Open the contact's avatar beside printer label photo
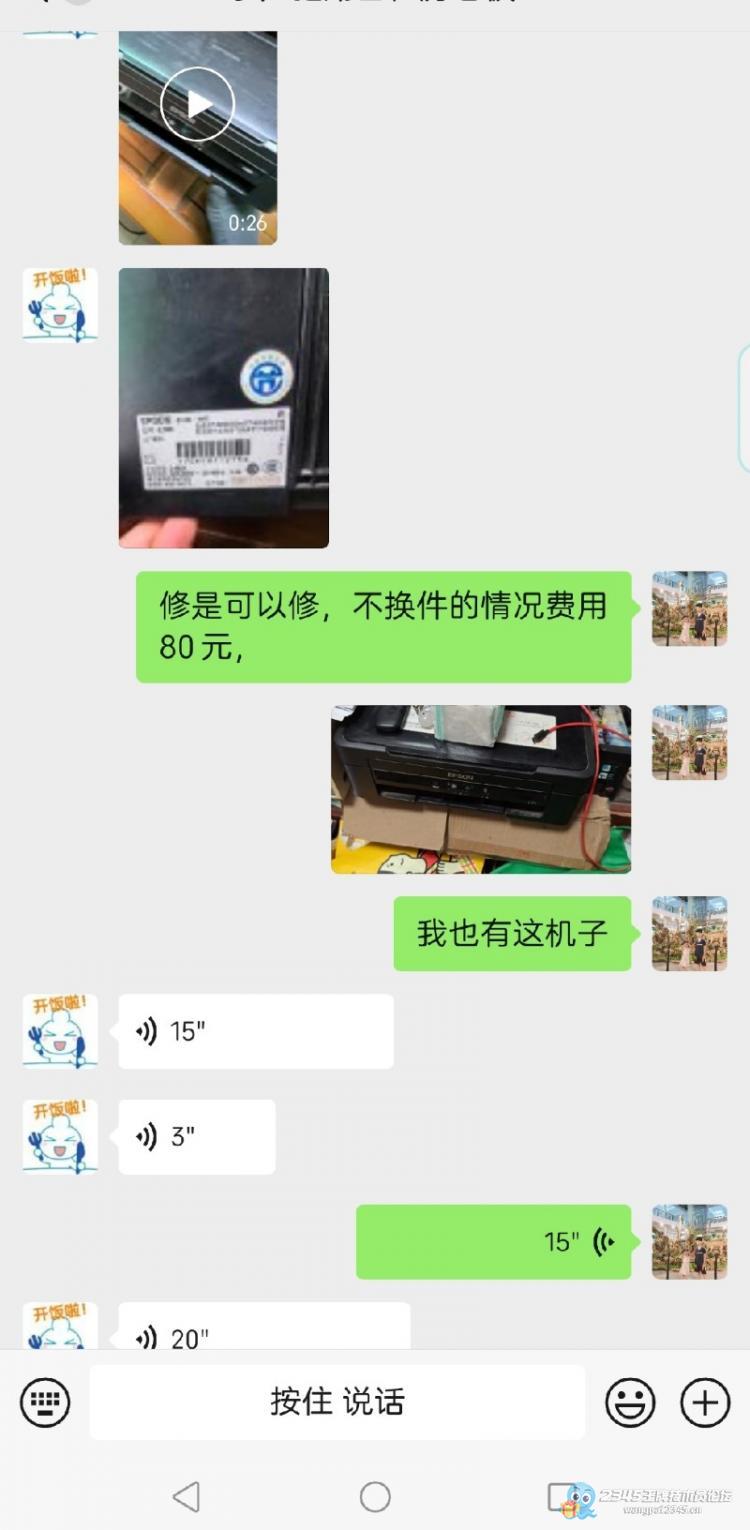The image size is (750, 1530). click(x=60, y=304)
